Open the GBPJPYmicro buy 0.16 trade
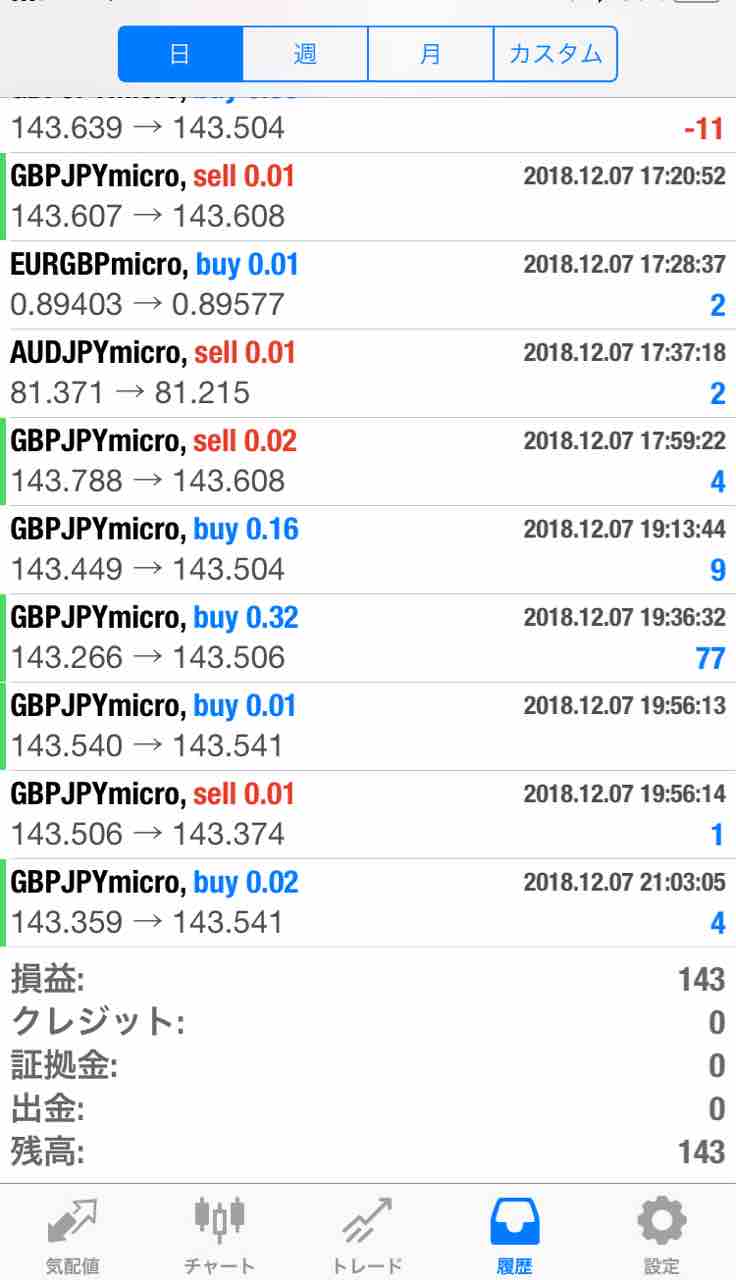736x1280 pixels. tap(368, 550)
